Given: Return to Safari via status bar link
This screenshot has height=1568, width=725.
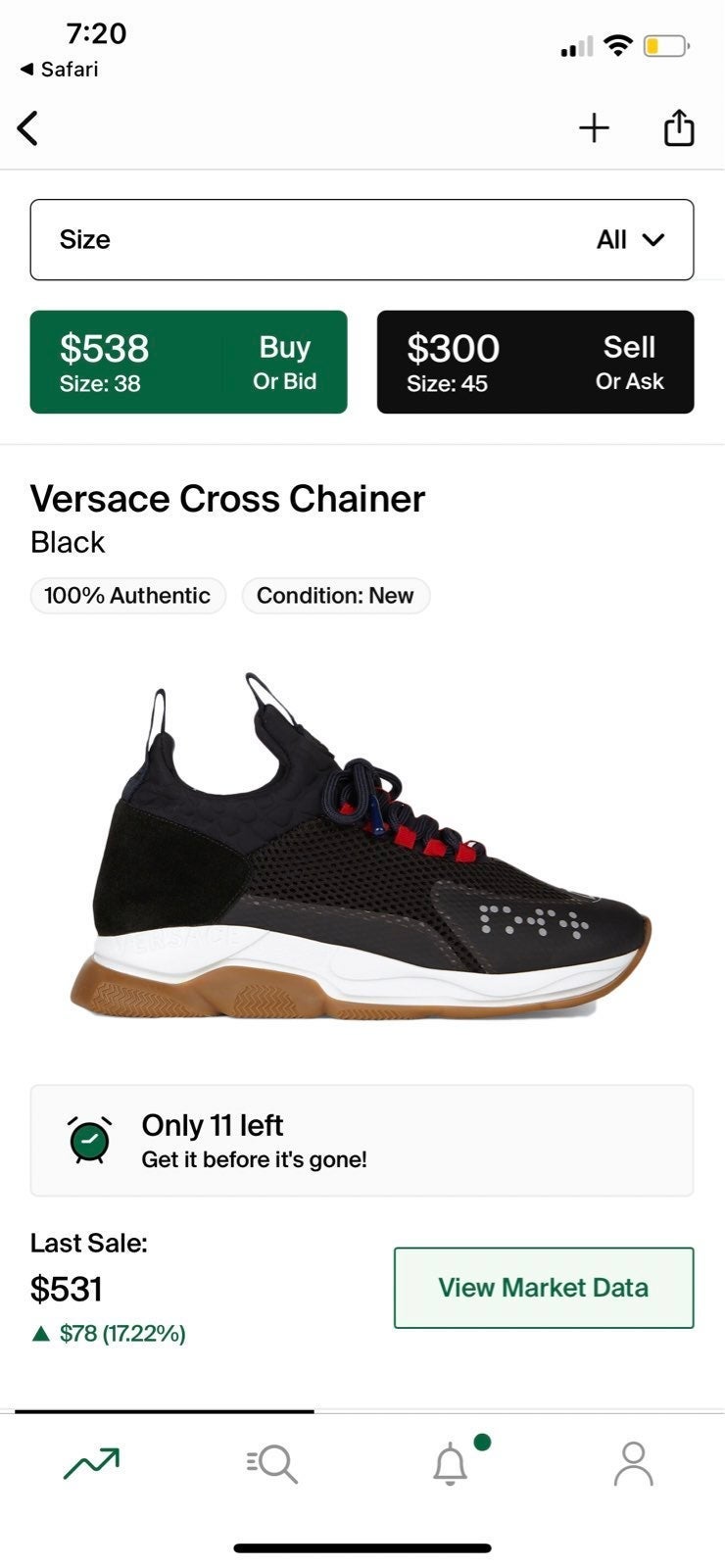Looking at the screenshot, I should [x=59, y=70].
